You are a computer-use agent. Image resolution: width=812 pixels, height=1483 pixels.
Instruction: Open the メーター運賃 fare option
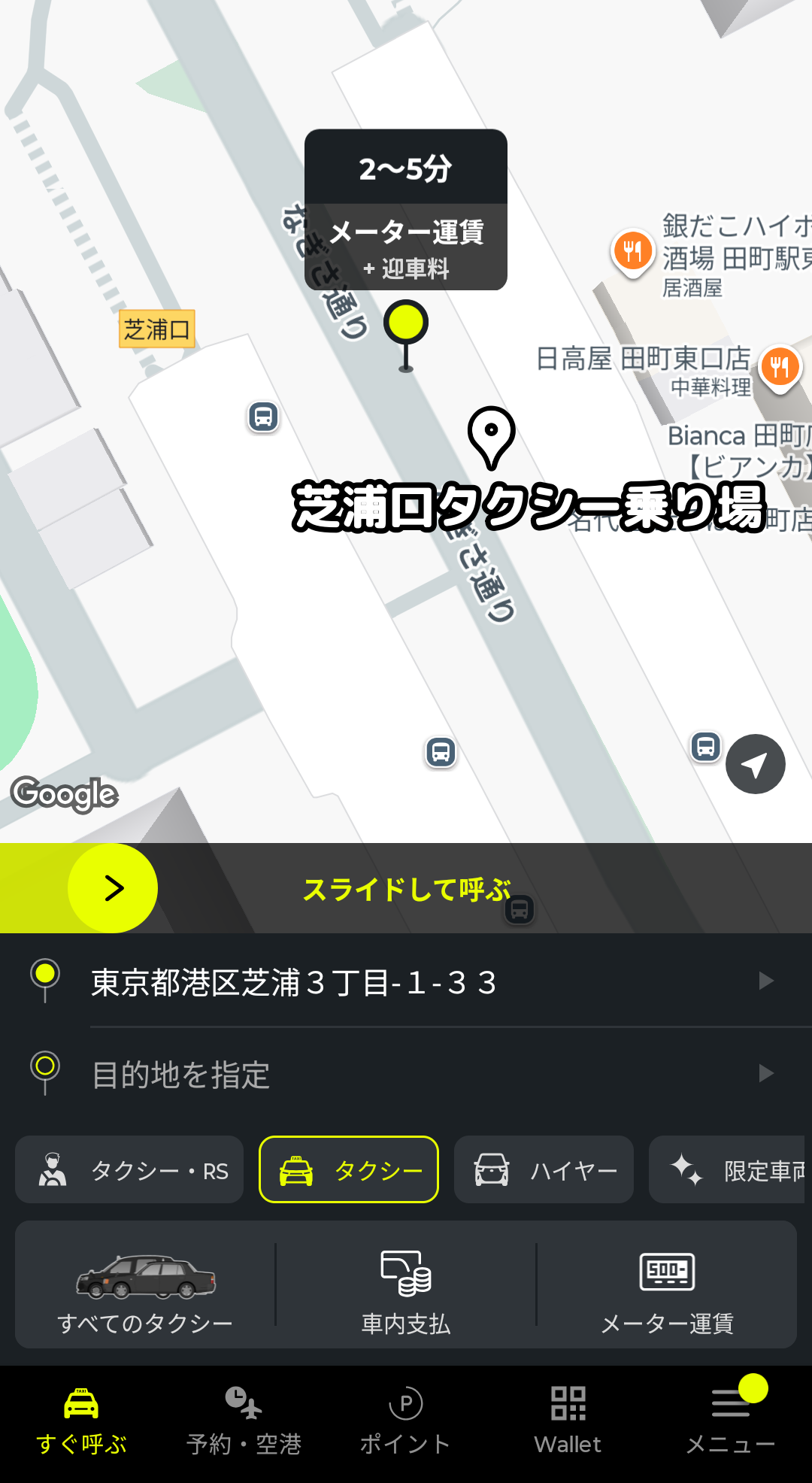(667, 1286)
